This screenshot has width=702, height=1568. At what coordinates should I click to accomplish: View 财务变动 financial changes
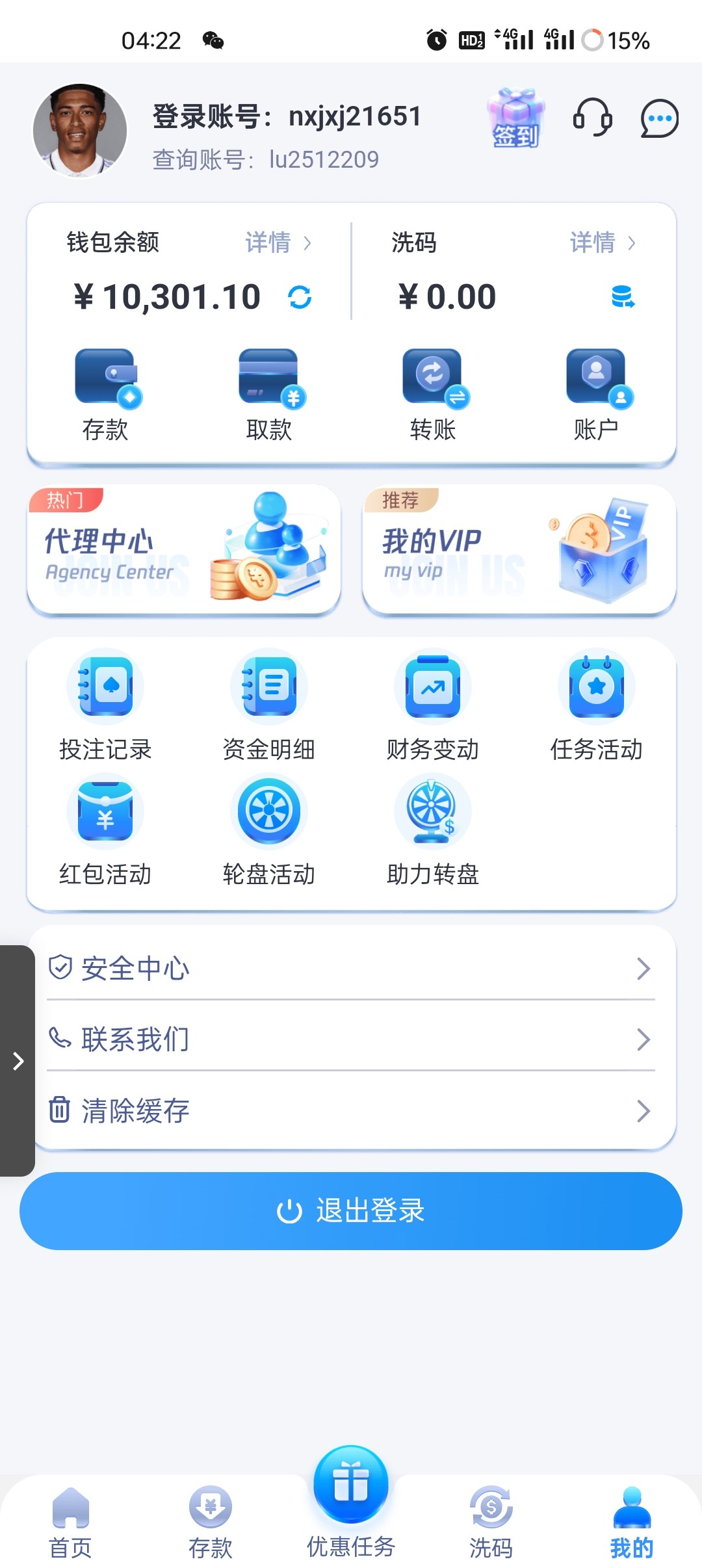(x=432, y=687)
